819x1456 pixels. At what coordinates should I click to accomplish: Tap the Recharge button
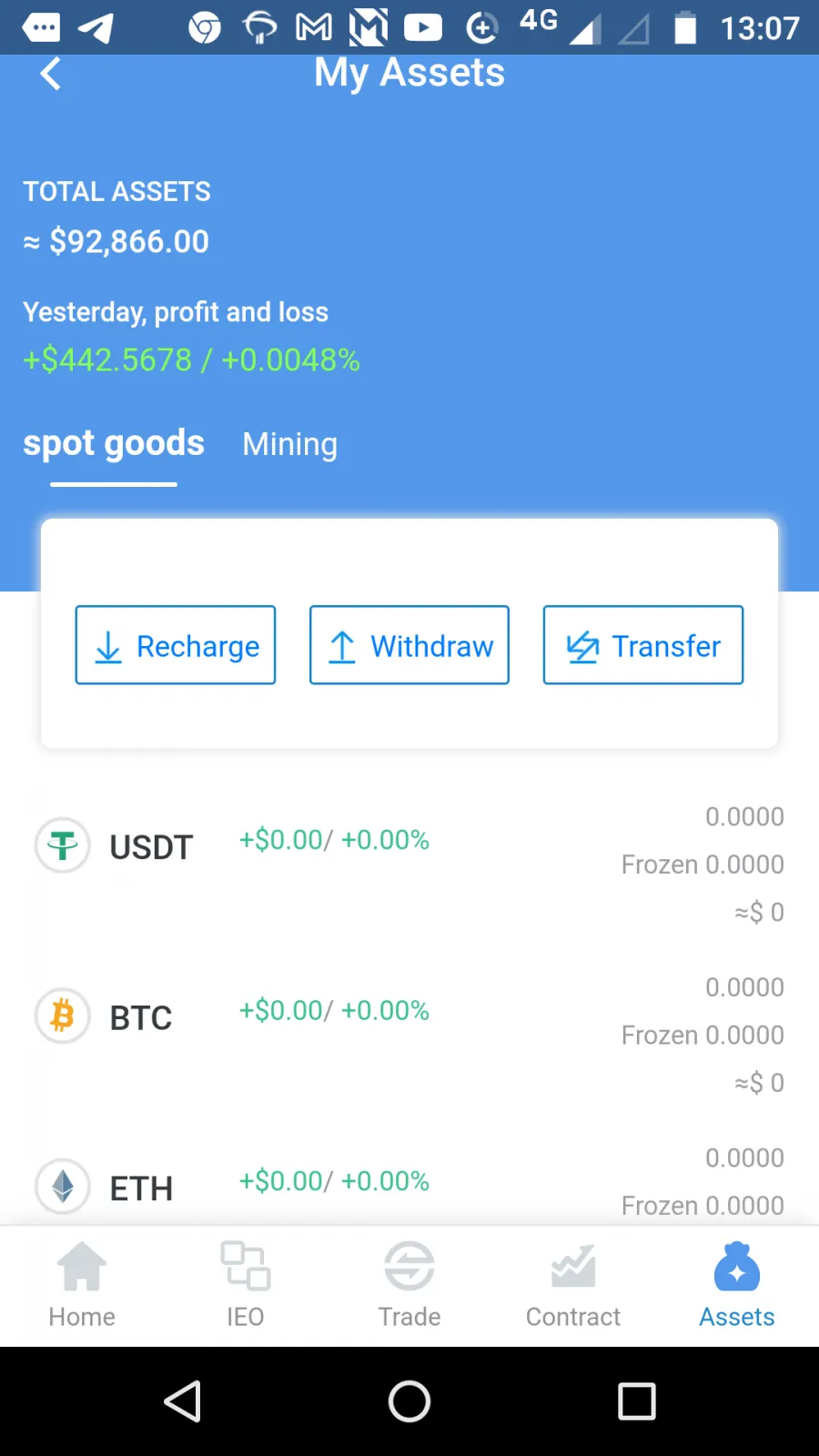tap(176, 645)
